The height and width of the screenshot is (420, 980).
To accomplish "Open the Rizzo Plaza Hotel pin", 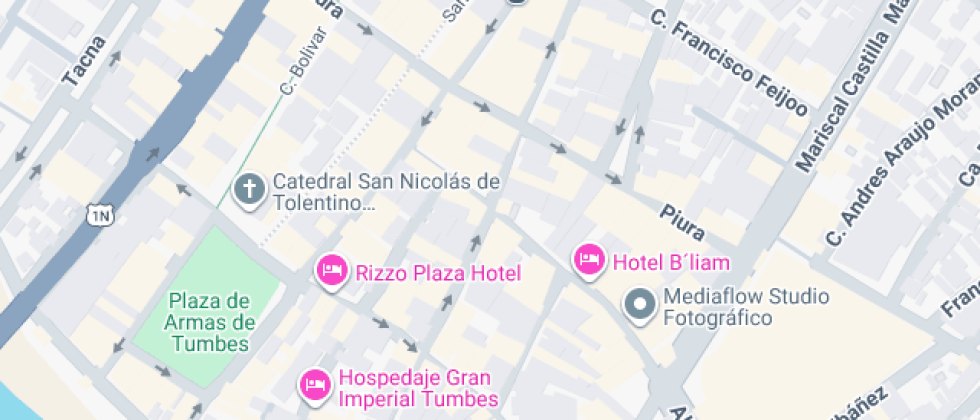I will (x=332, y=270).
